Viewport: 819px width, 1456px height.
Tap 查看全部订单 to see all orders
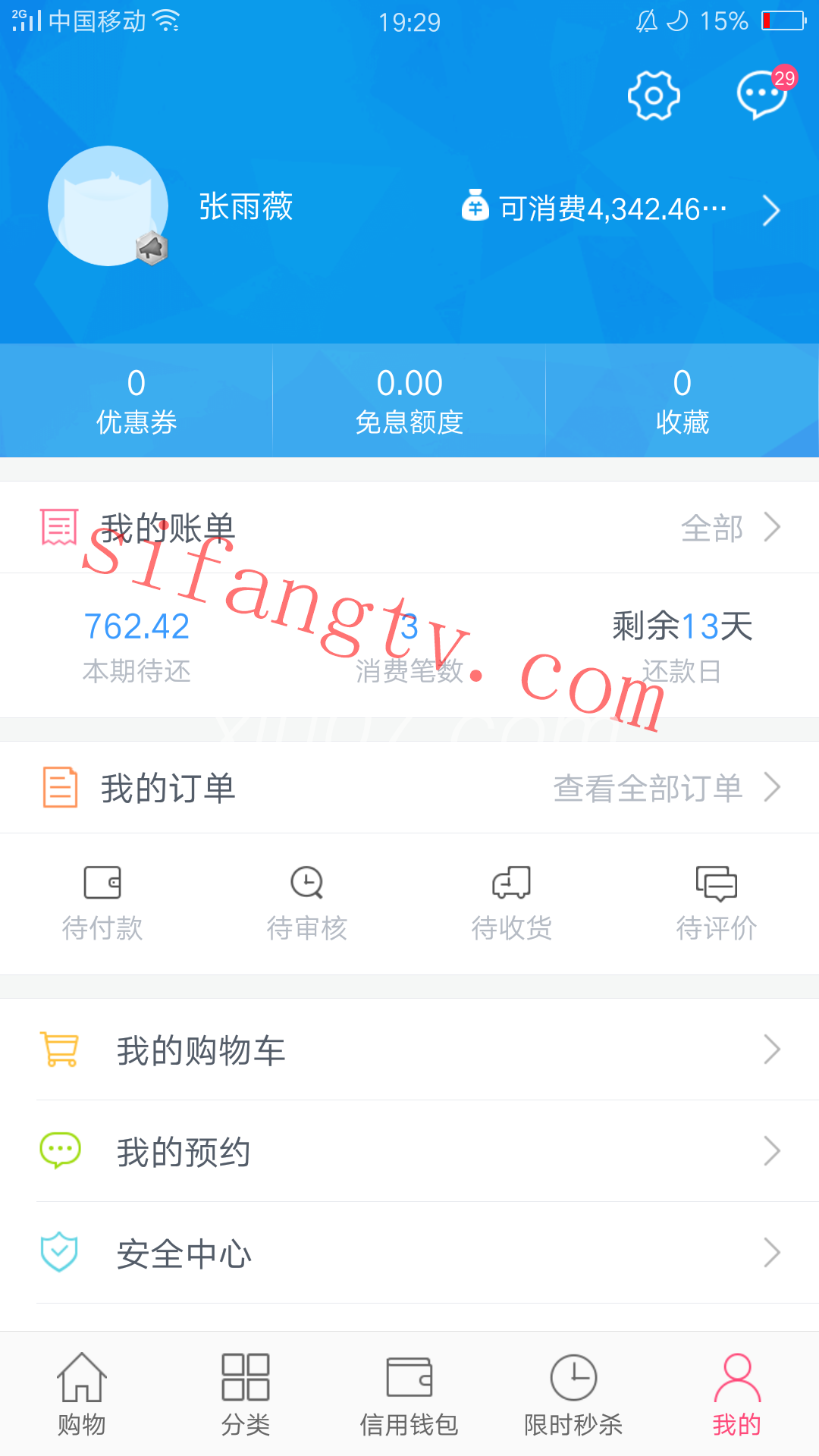click(667, 788)
